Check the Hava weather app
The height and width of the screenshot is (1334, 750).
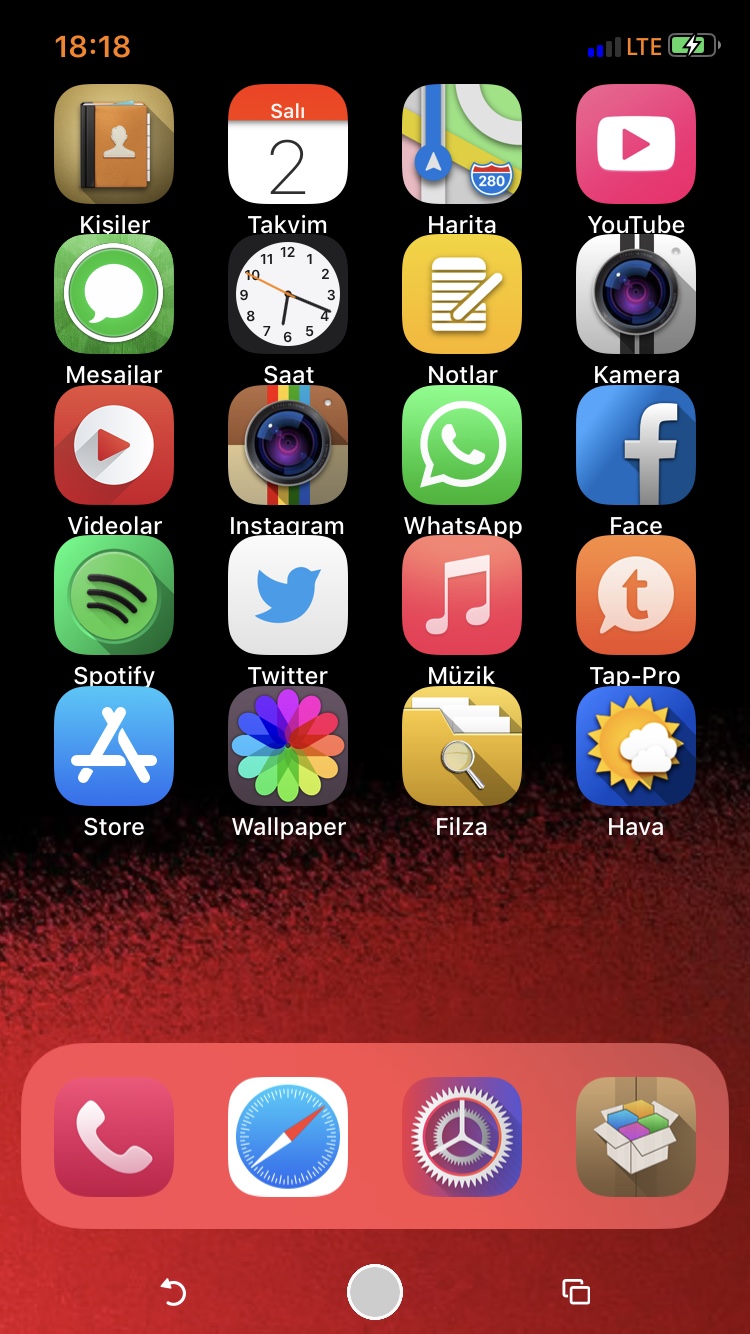[636, 746]
